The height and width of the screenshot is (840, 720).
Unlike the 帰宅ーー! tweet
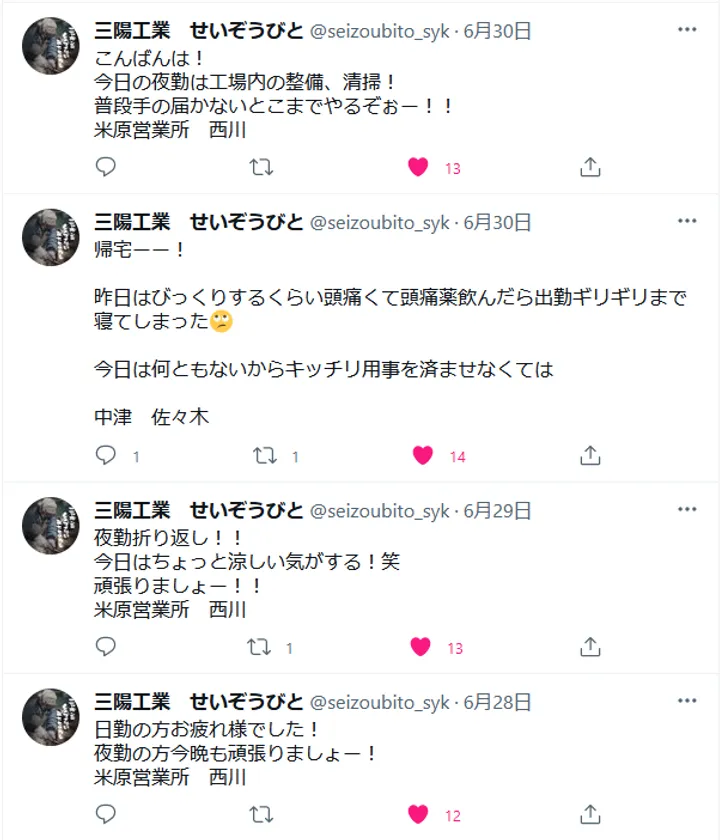(423, 456)
